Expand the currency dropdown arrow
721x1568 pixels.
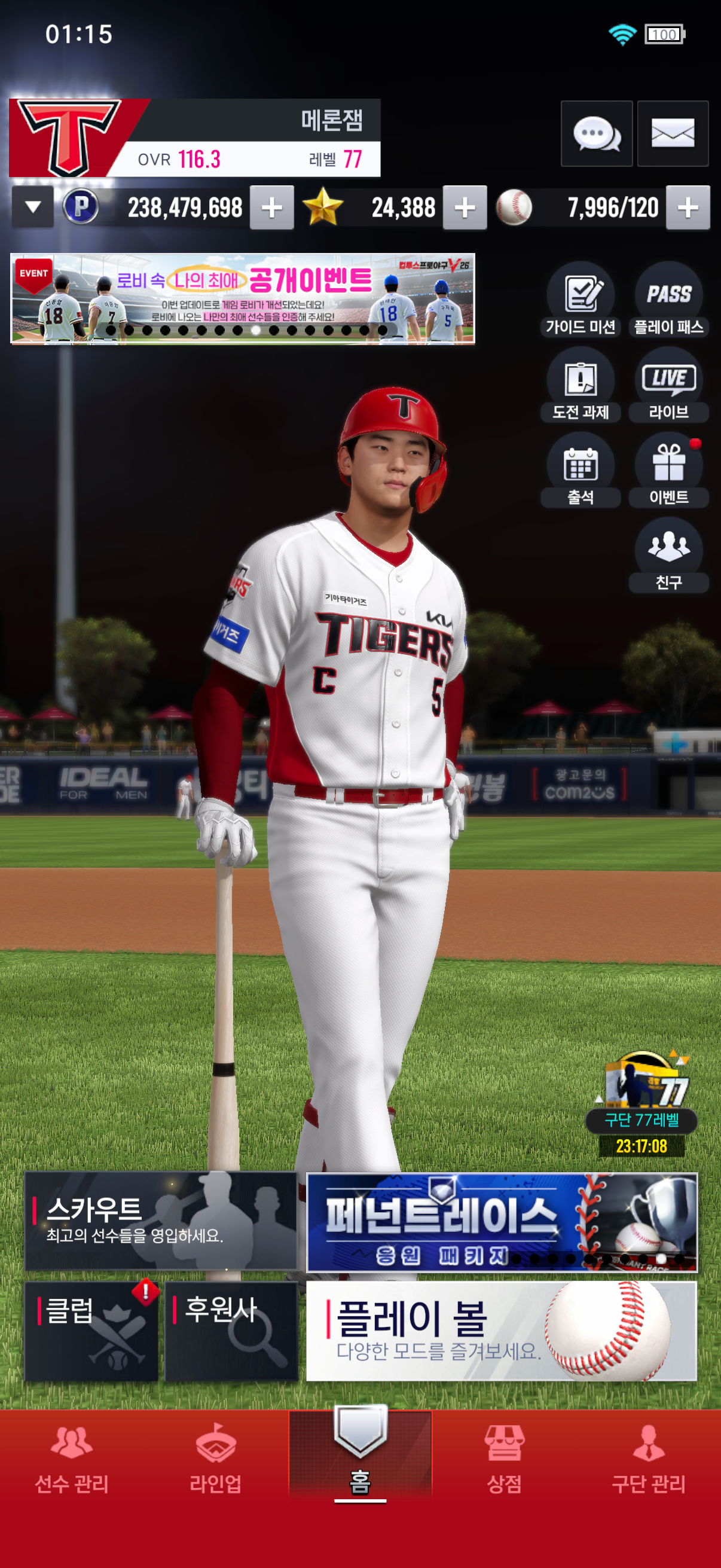click(x=33, y=208)
